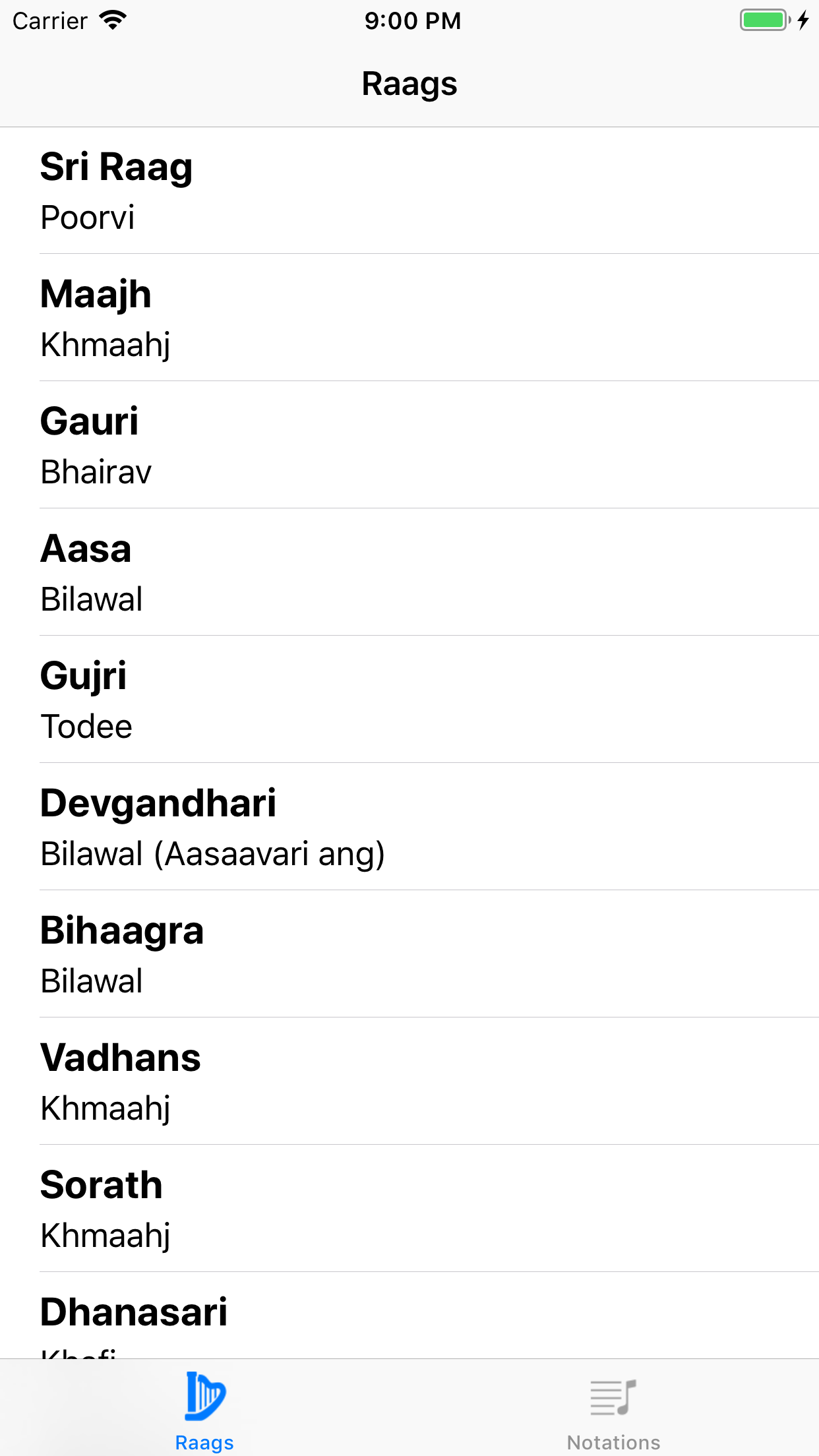Open Gauri from the list
The height and width of the screenshot is (1456, 819).
coord(409,445)
